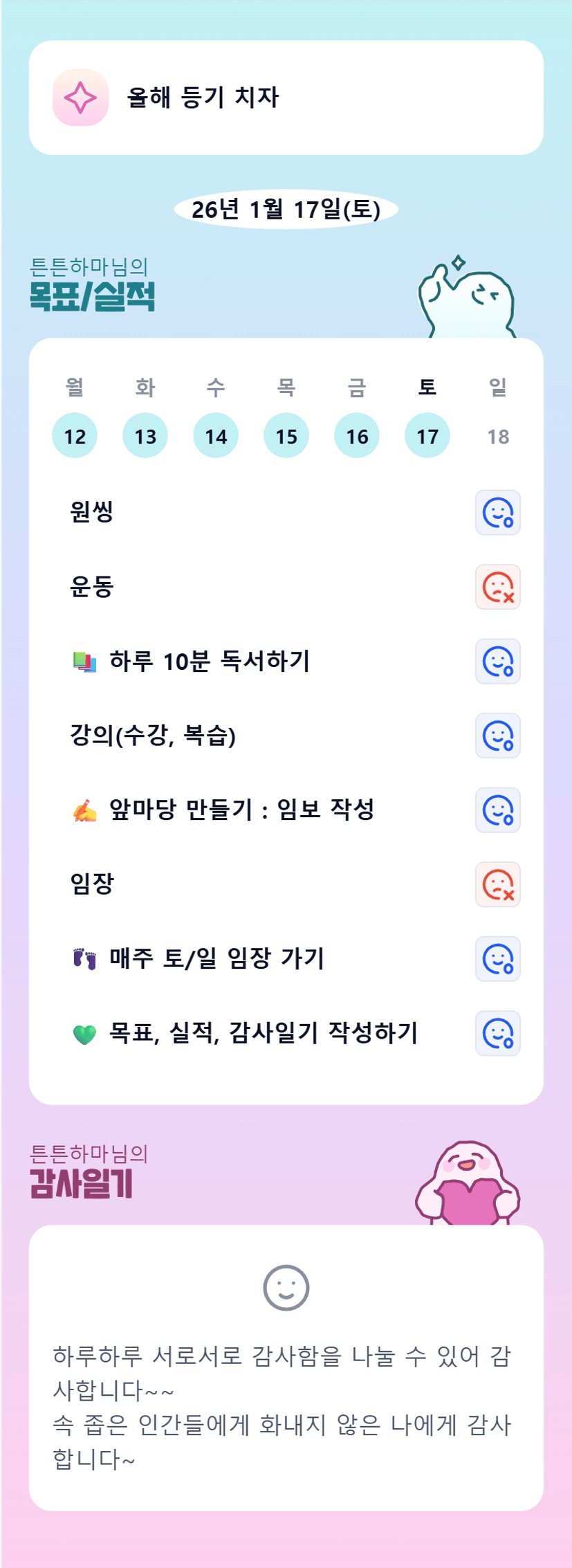Viewport: 572px width, 1568px height.
Task: Toggle status for 목표, 실적, 감사일기 작성하기
Action: point(497,1033)
